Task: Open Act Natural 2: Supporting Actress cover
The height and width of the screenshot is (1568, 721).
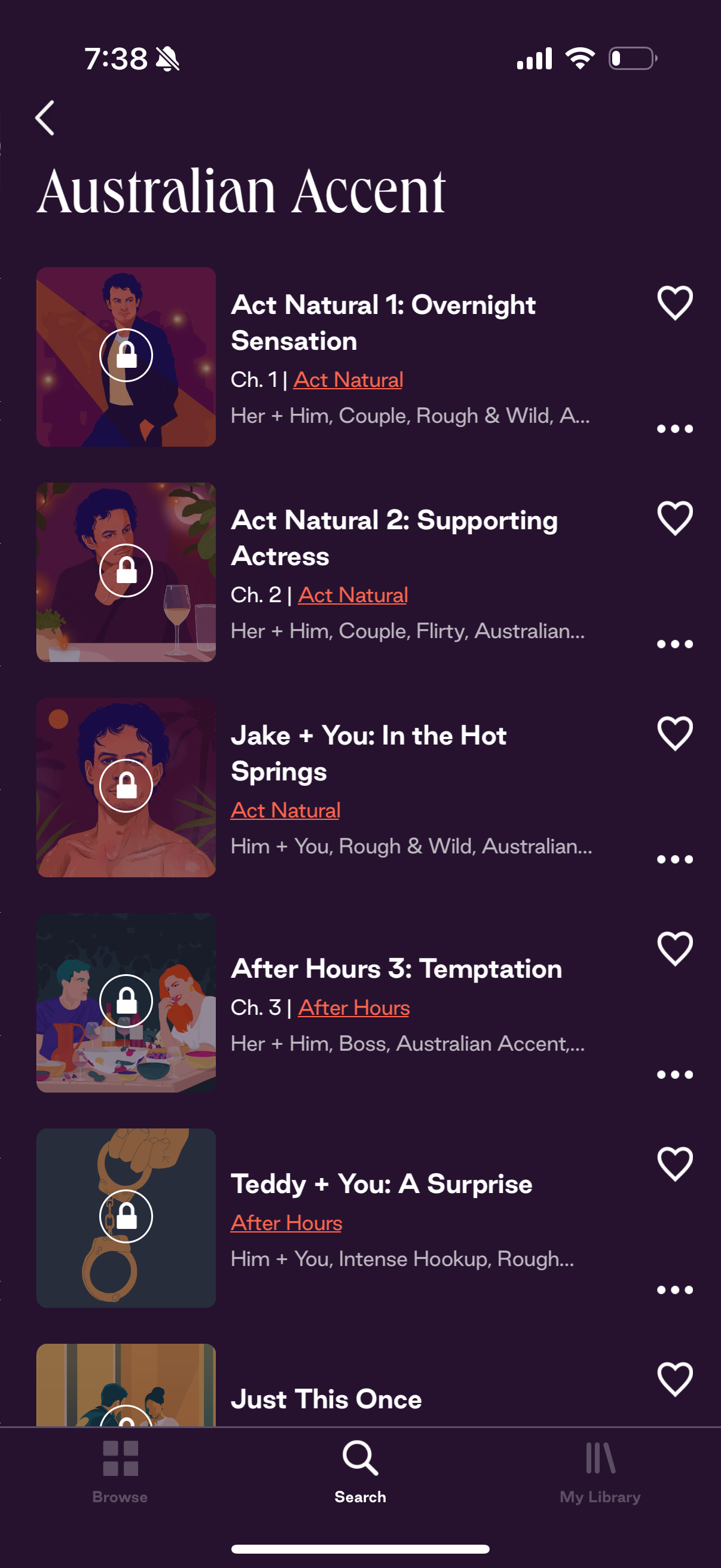Action: coord(126,572)
